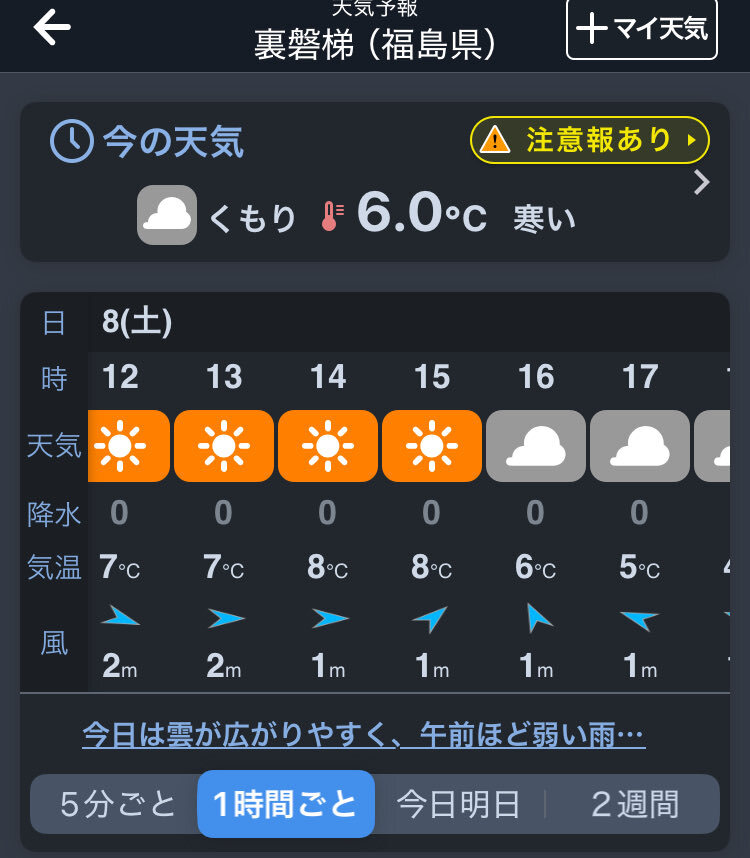Screen dimensions: 750x858
Task: Select the 1時間ごと tab
Action: (286, 804)
